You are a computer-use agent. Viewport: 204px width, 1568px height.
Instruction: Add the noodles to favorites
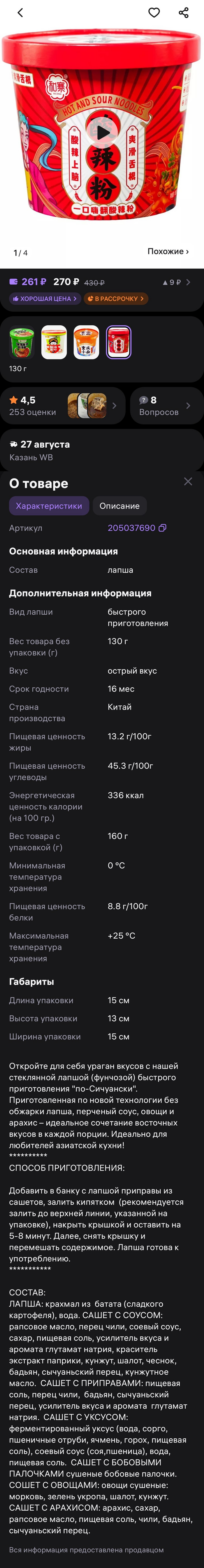[154, 13]
